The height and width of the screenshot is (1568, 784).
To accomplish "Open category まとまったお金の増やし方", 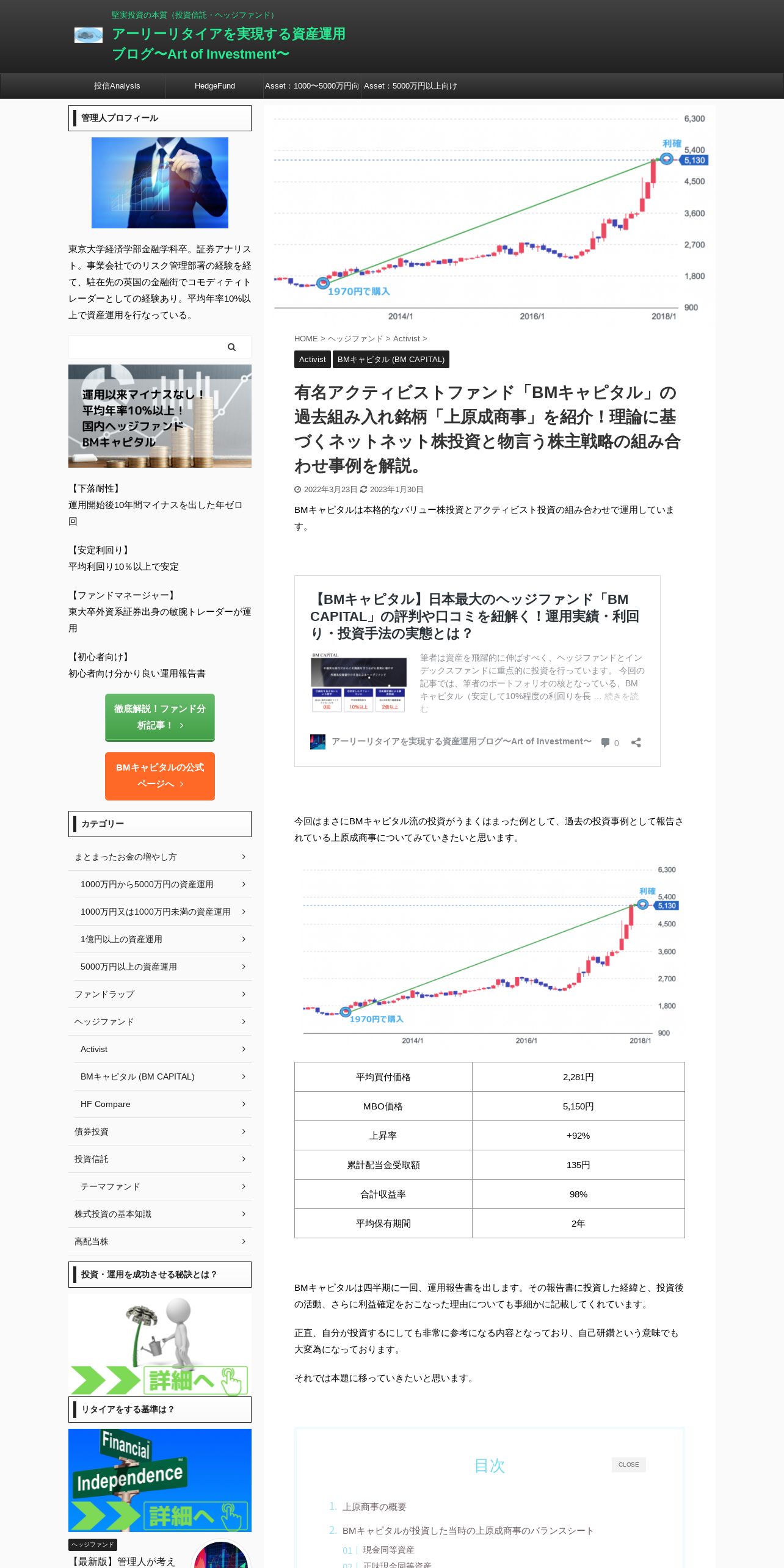I will (160, 857).
